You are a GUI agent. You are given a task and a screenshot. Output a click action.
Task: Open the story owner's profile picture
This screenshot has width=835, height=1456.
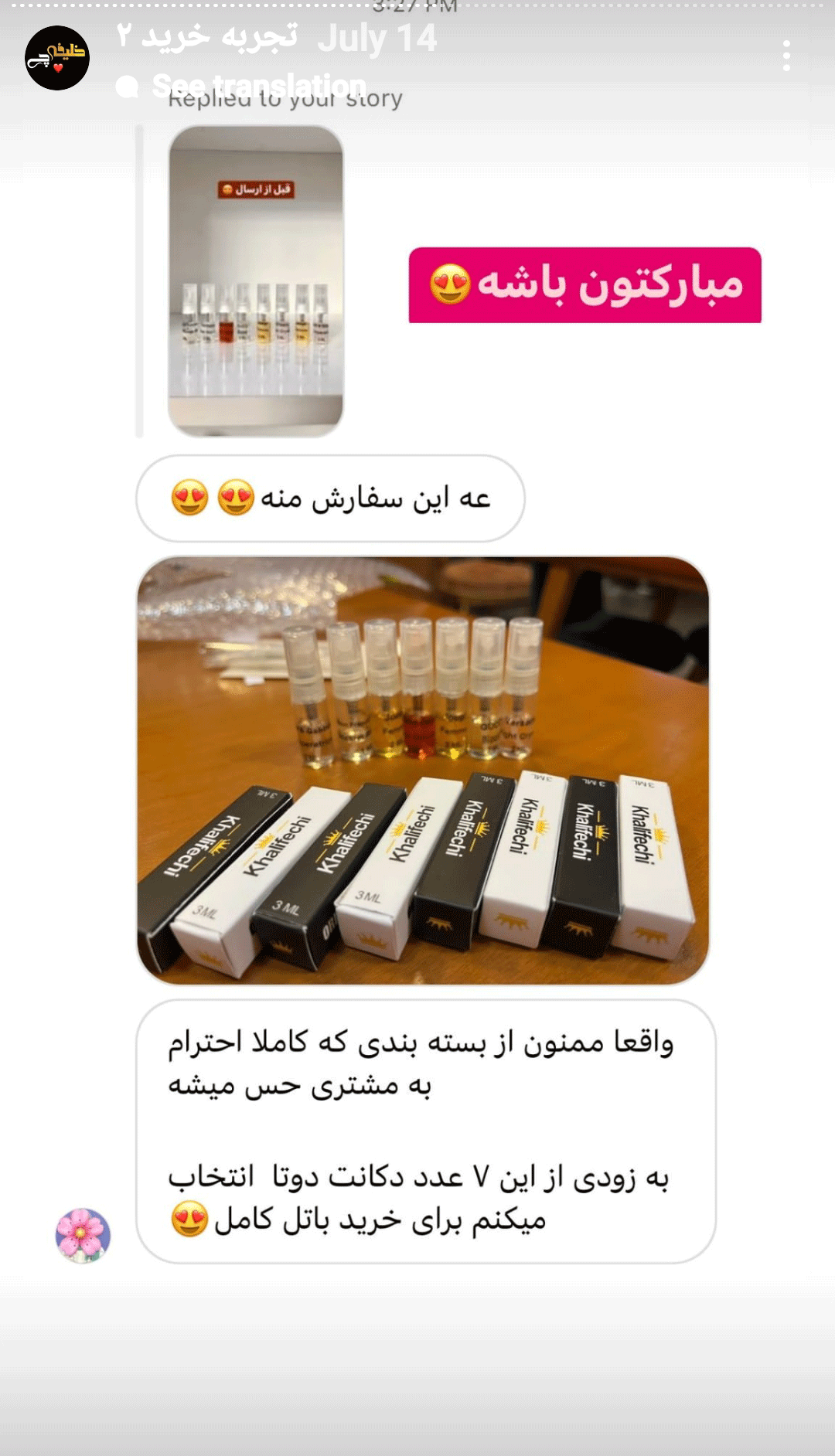point(57,58)
